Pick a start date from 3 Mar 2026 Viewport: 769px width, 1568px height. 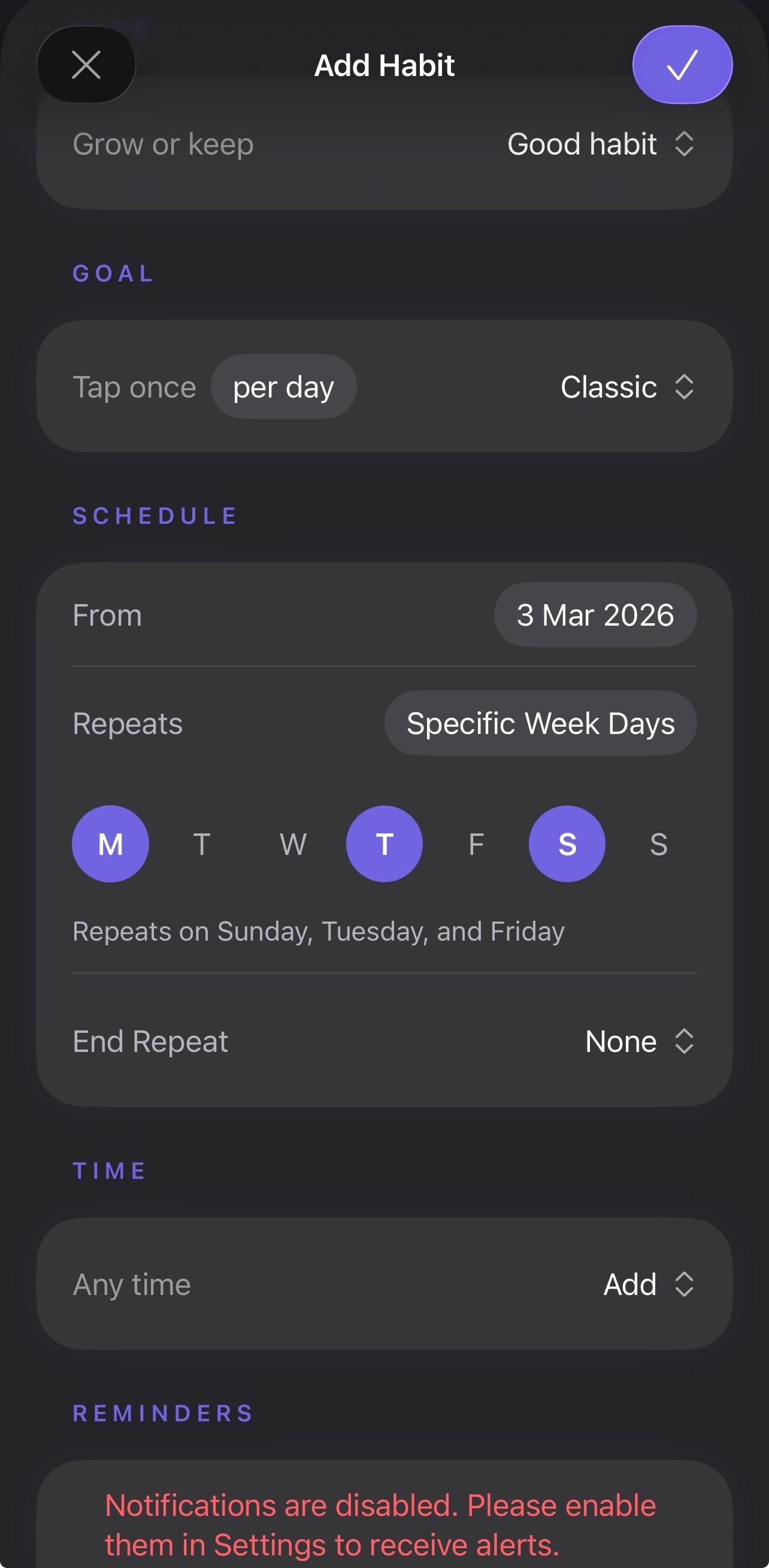(x=595, y=615)
